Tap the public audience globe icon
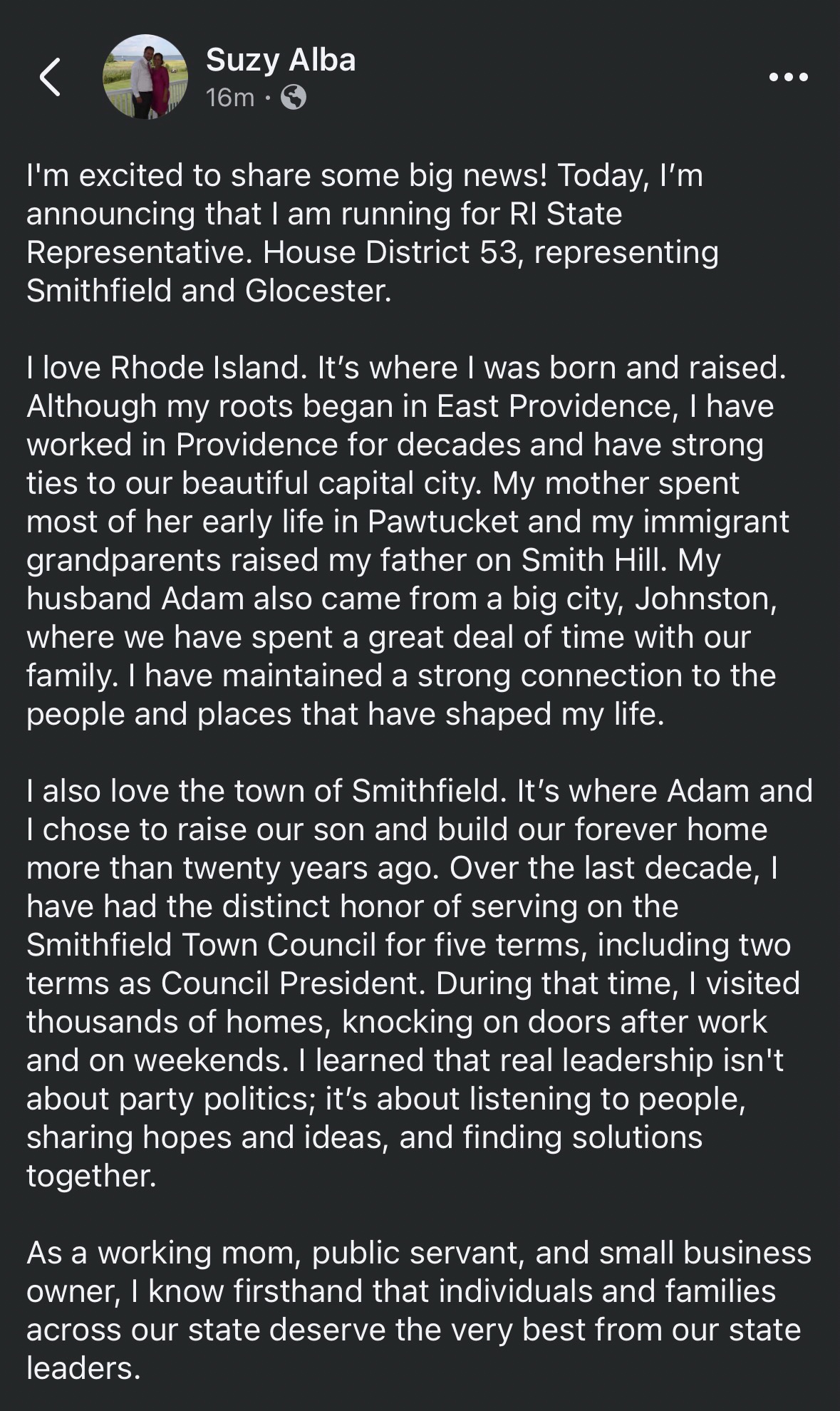 pyautogui.click(x=294, y=98)
